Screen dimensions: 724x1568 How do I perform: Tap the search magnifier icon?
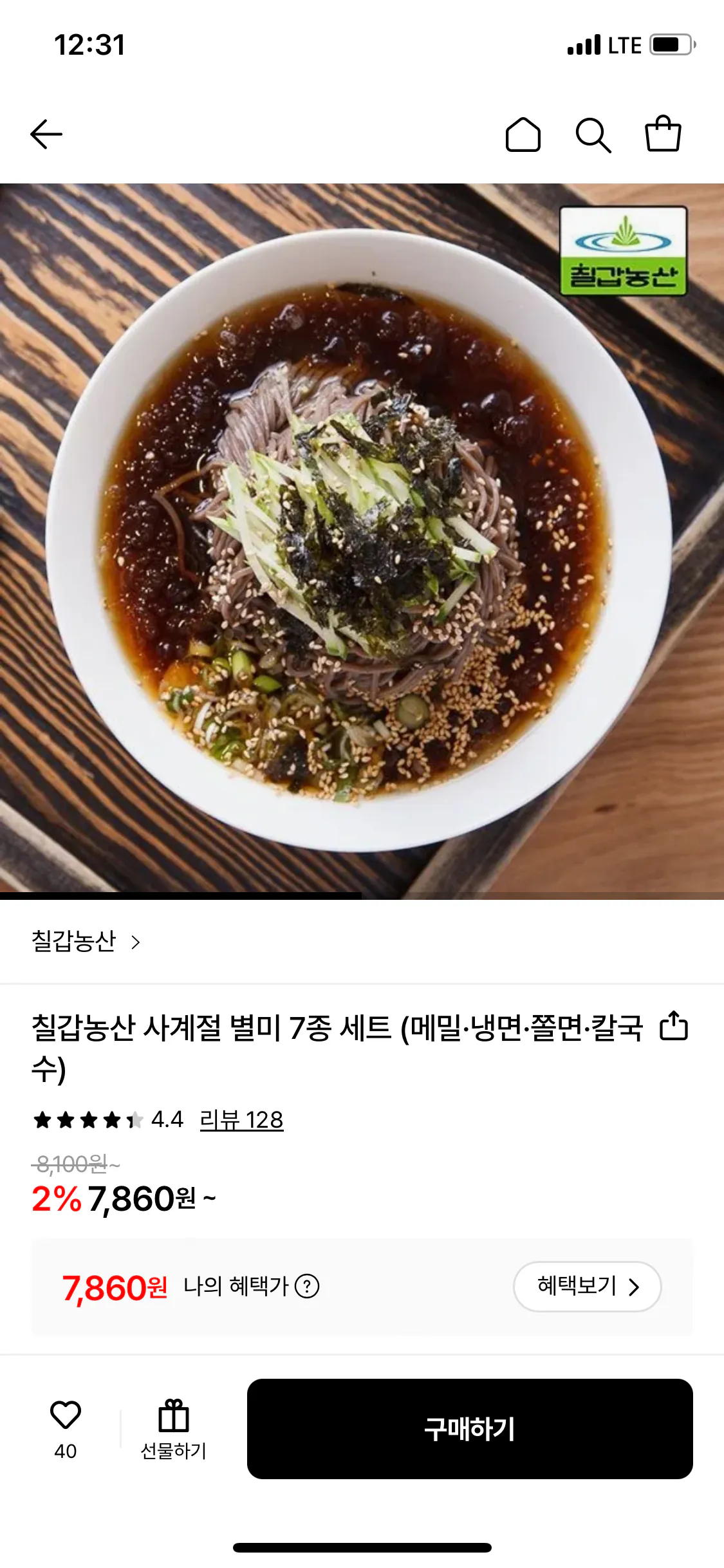[x=595, y=135]
